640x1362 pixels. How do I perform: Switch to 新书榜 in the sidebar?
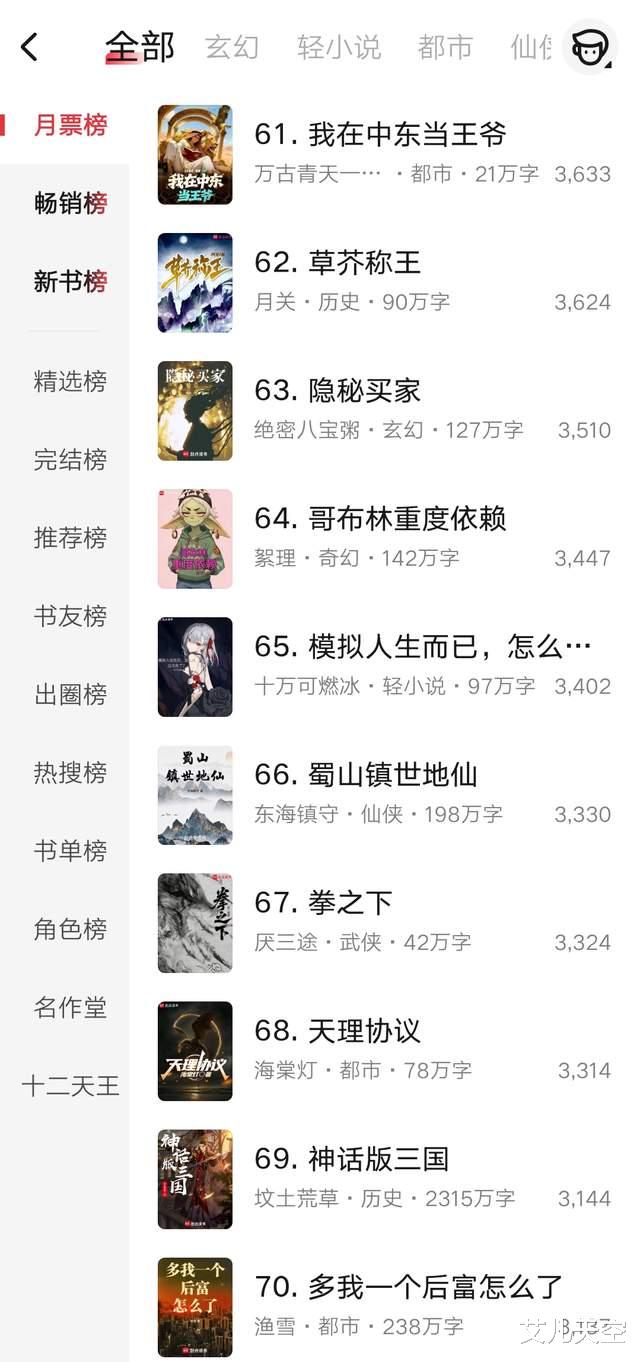70,282
